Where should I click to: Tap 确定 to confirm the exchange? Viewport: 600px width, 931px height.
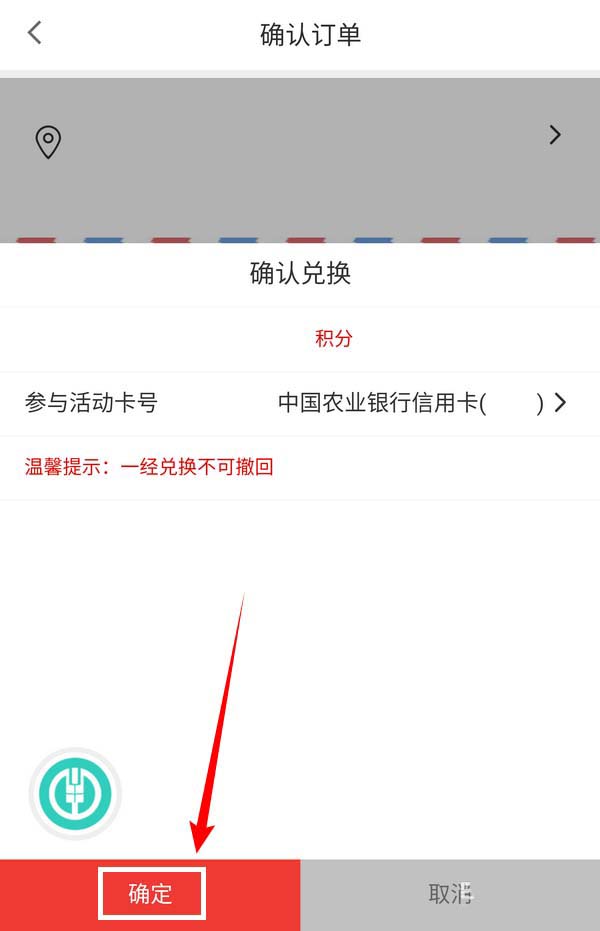[151, 893]
